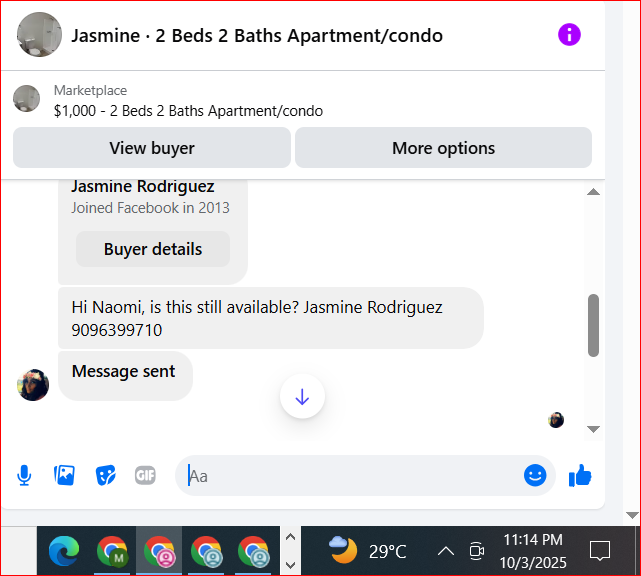Screen dimensions: 641x576
Task: Open Microsoft Edge from the taskbar
Action: (64, 551)
